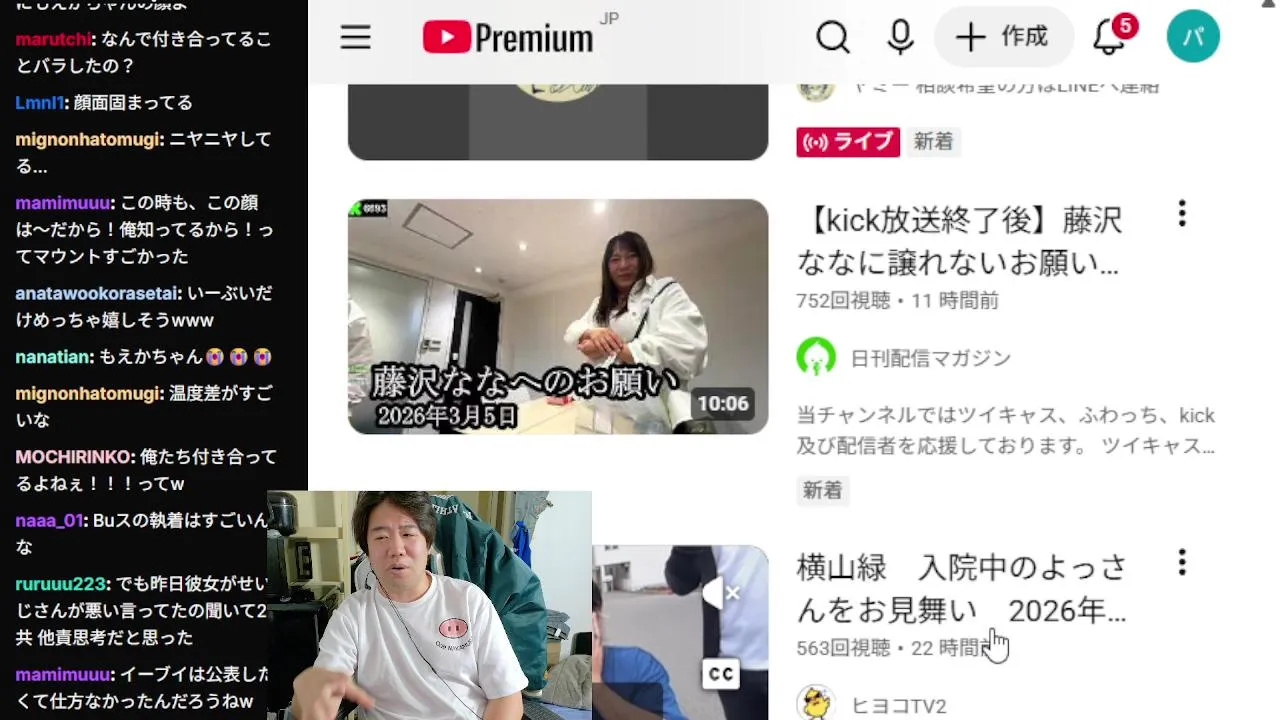This screenshot has width=1280, height=720.
Task: Start voice search with the microphone
Action: 900,38
